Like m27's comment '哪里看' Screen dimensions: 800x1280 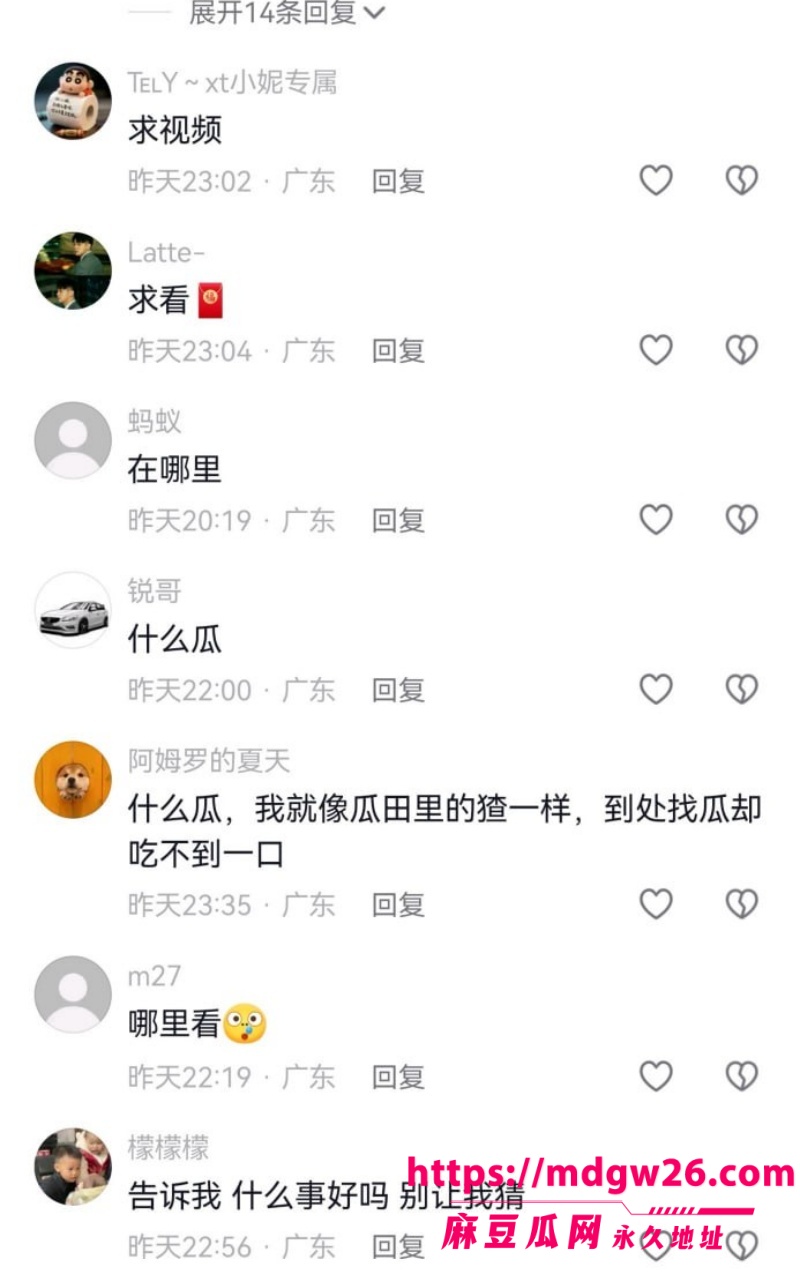click(x=656, y=1076)
